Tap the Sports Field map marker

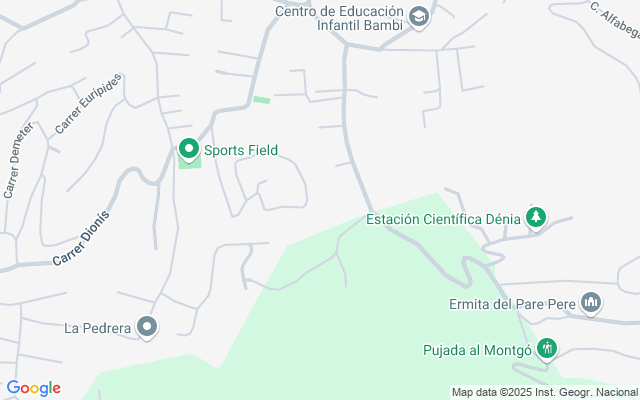click(188, 151)
